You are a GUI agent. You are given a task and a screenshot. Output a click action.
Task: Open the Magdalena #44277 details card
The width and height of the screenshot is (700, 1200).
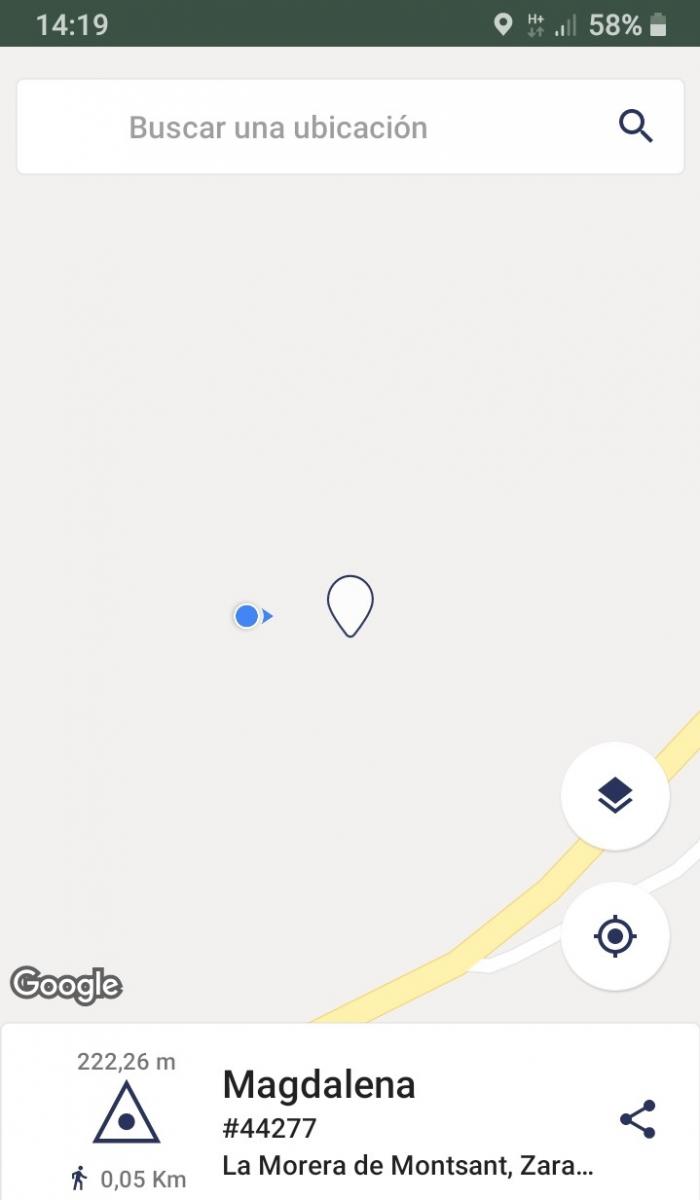pyautogui.click(x=350, y=1112)
